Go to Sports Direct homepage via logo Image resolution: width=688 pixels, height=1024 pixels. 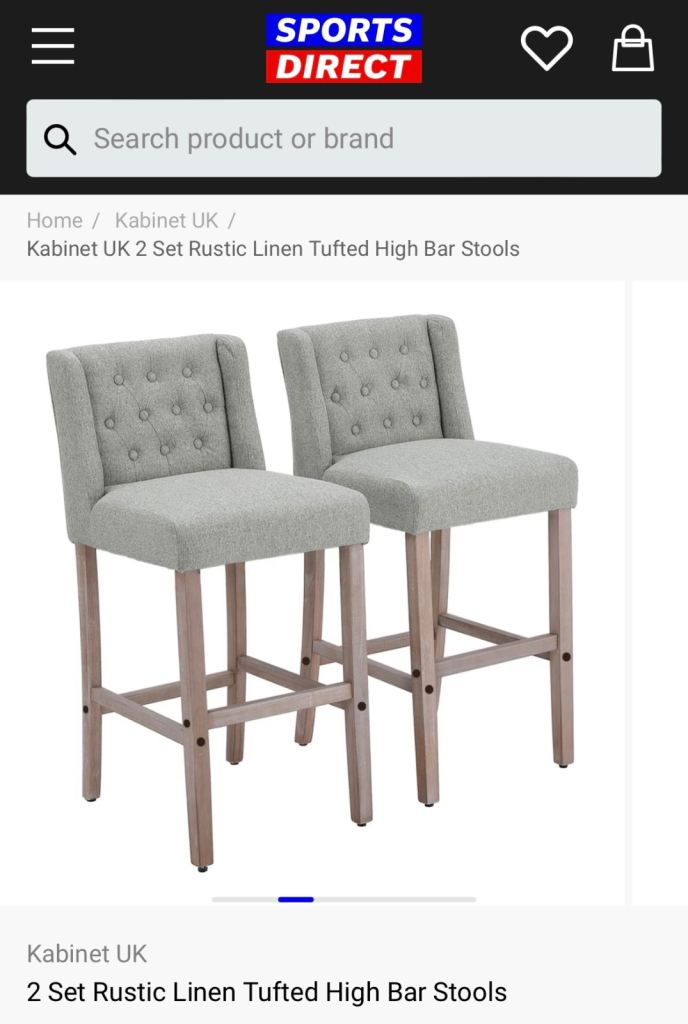(343, 48)
